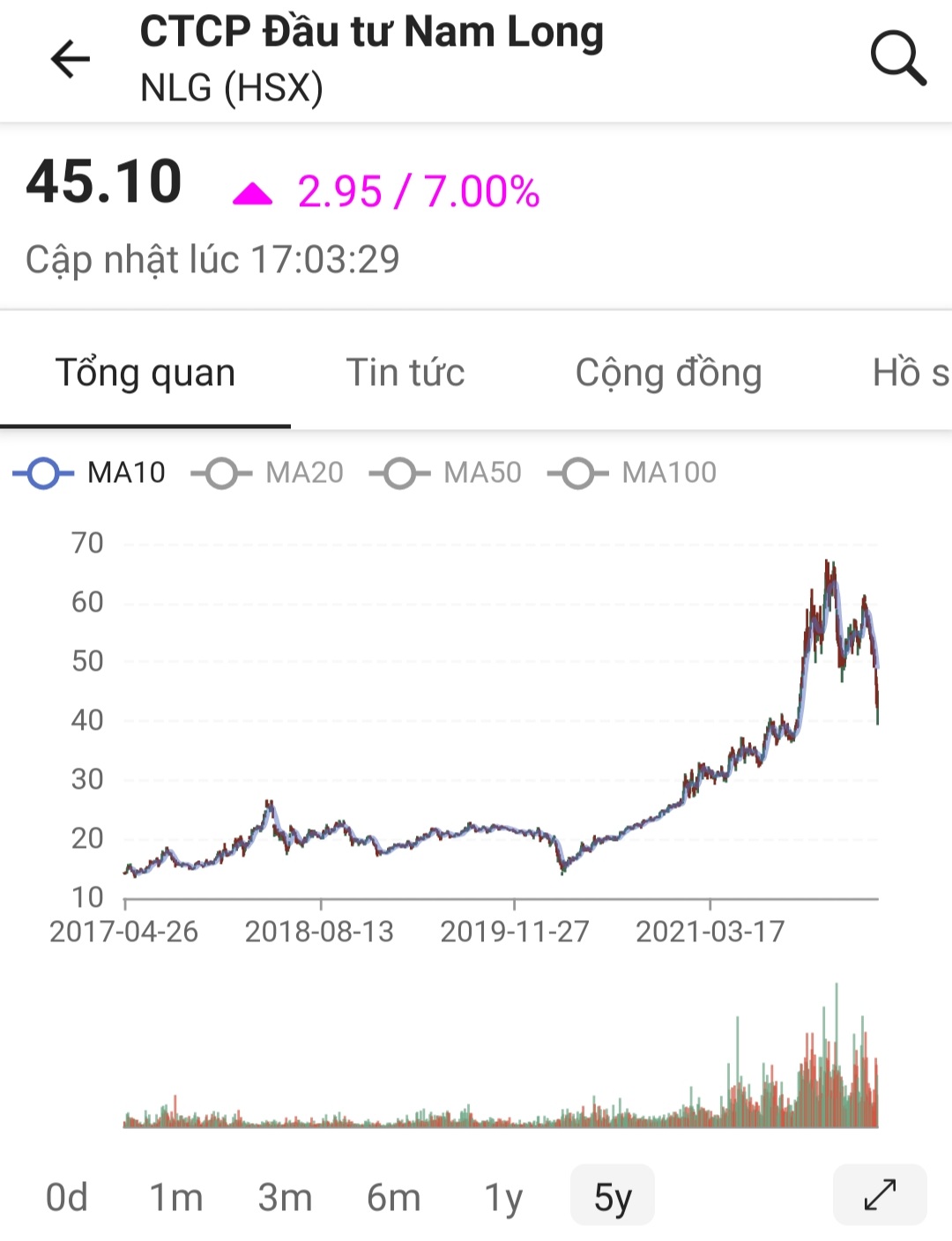Switch to the Tin tức tab
This screenshot has height=1241, width=952.
(x=405, y=373)
